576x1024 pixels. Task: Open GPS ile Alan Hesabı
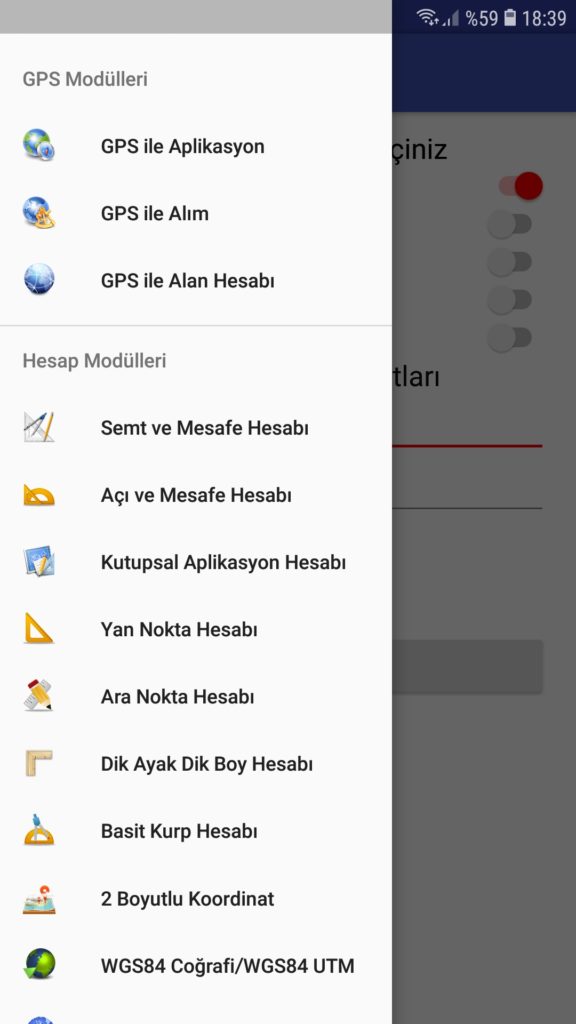point(196,280)
